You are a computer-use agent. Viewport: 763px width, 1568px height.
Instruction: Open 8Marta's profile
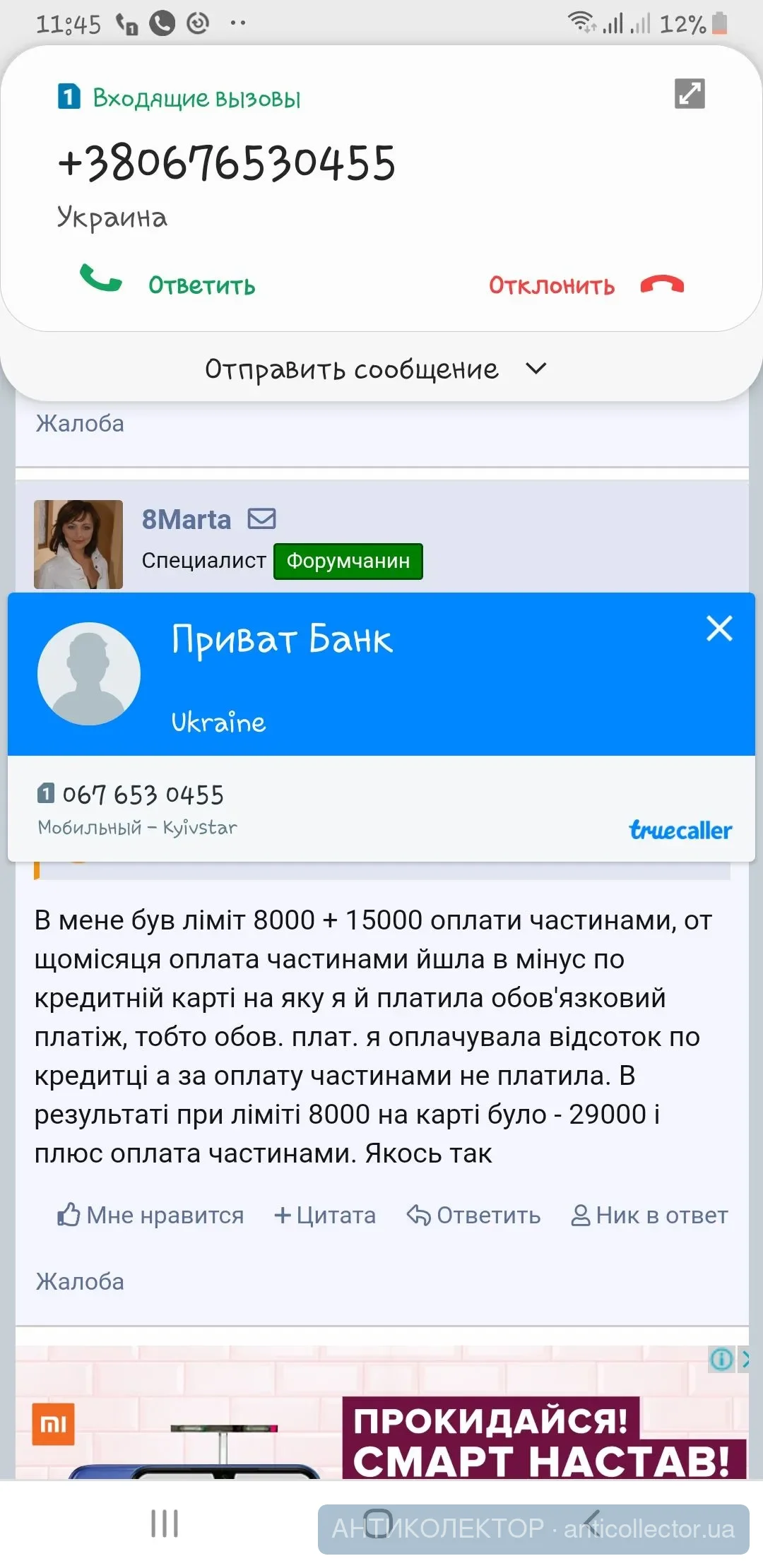point(187,520)
